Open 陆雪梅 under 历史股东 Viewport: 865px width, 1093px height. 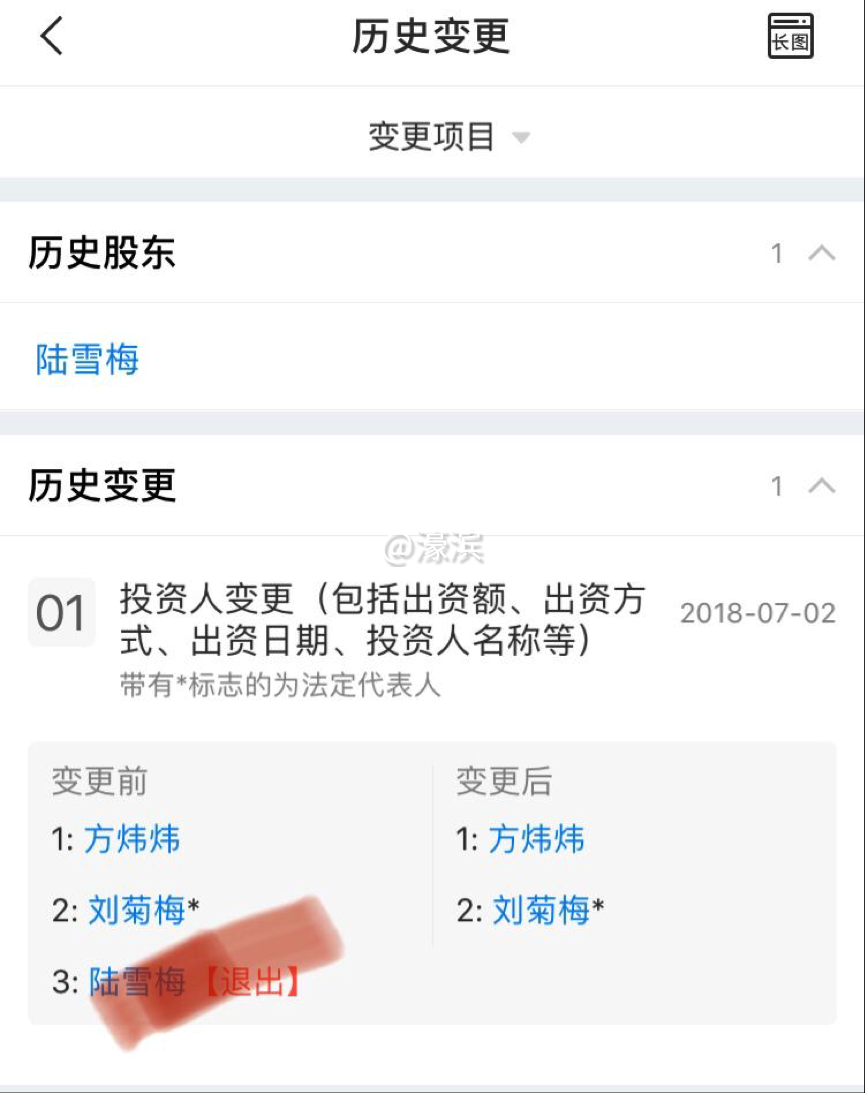click(87, 359)
